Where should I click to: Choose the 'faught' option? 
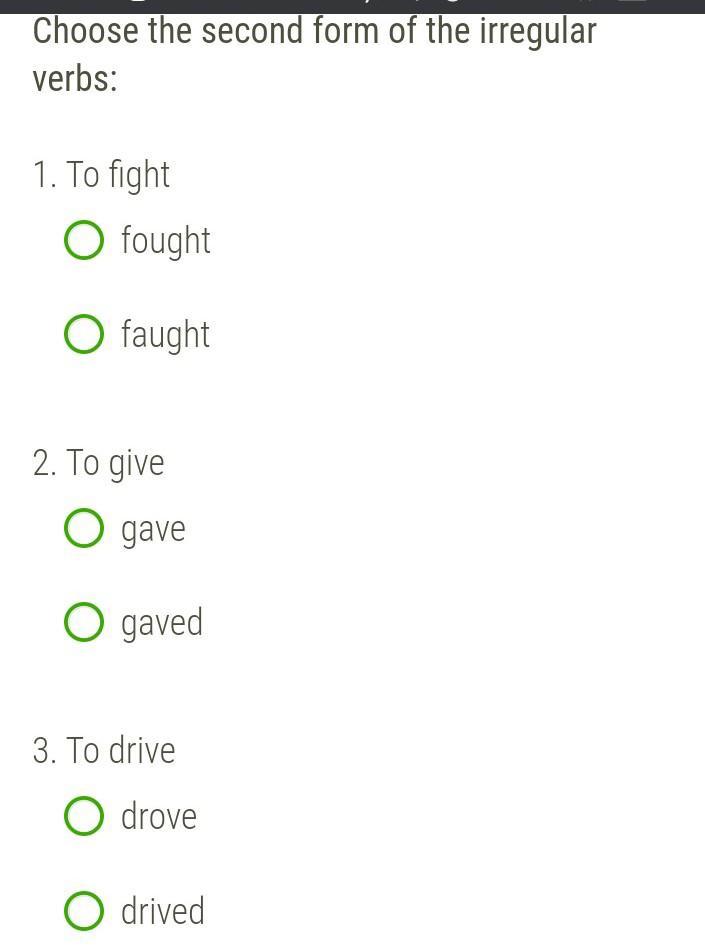point(84,335)
